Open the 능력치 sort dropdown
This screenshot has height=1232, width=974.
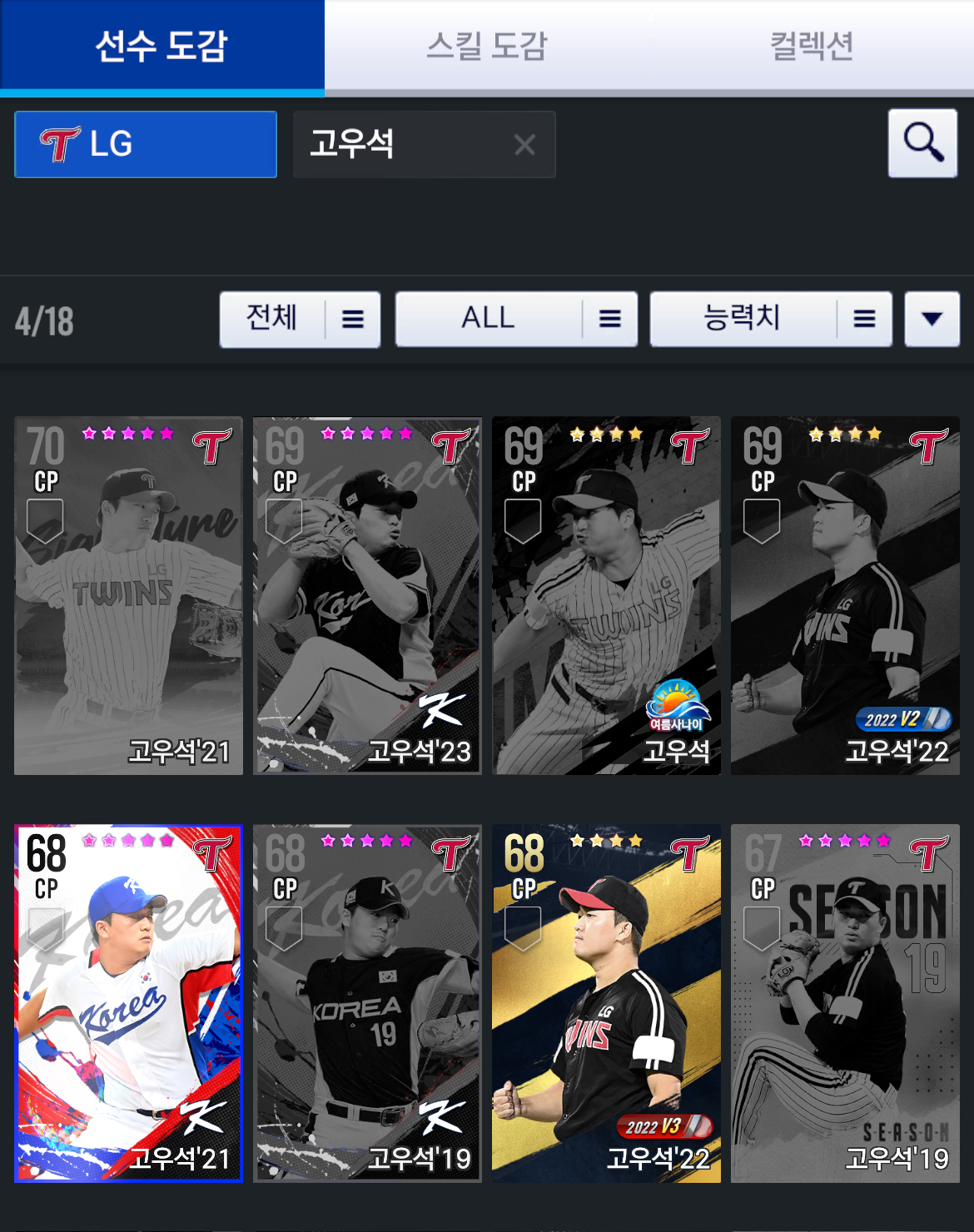[x=770, y=319]
